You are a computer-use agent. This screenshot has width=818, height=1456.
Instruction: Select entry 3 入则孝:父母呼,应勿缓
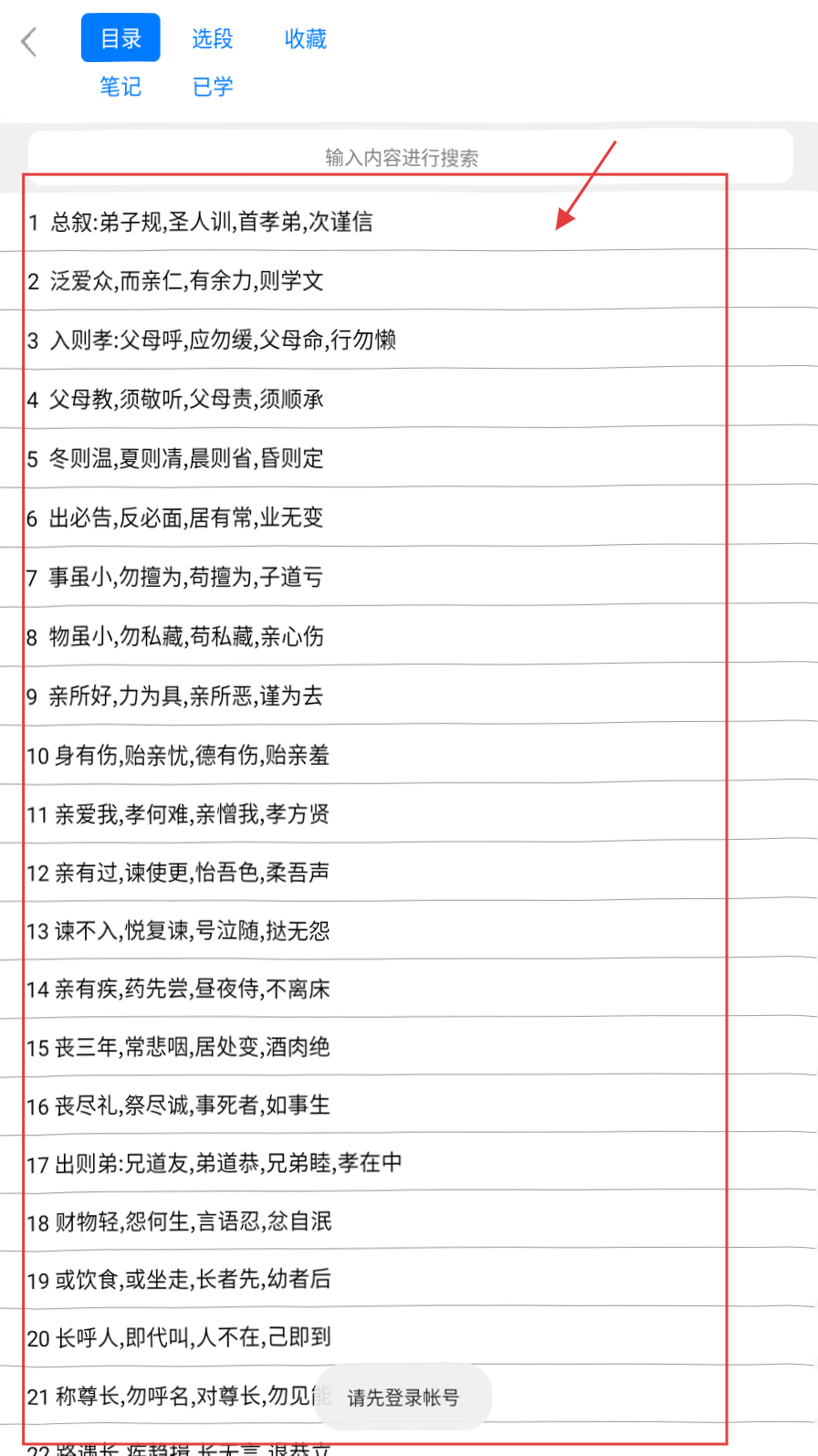point(212,340)
